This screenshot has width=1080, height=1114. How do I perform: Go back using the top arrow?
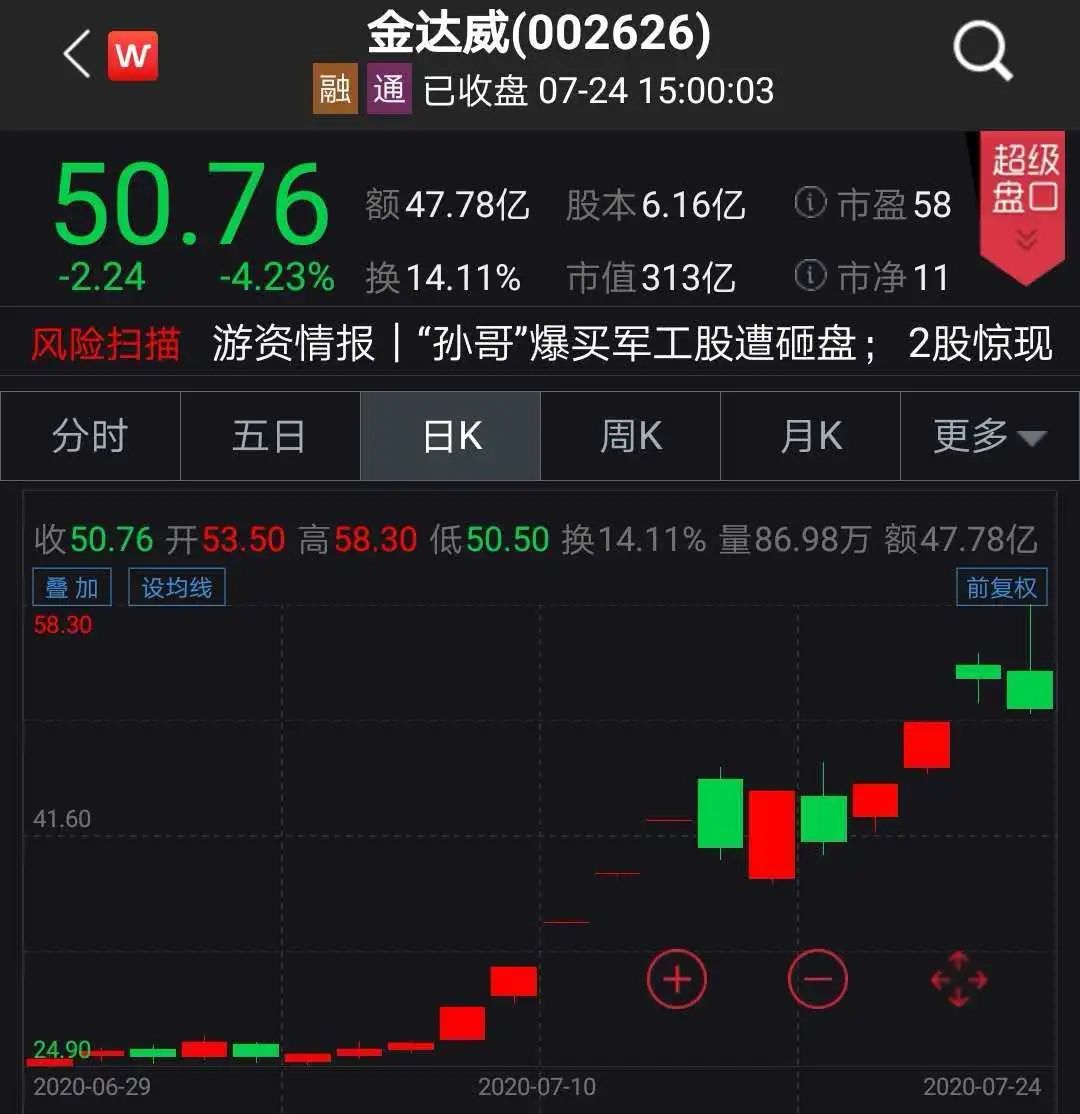click(77, 54)
